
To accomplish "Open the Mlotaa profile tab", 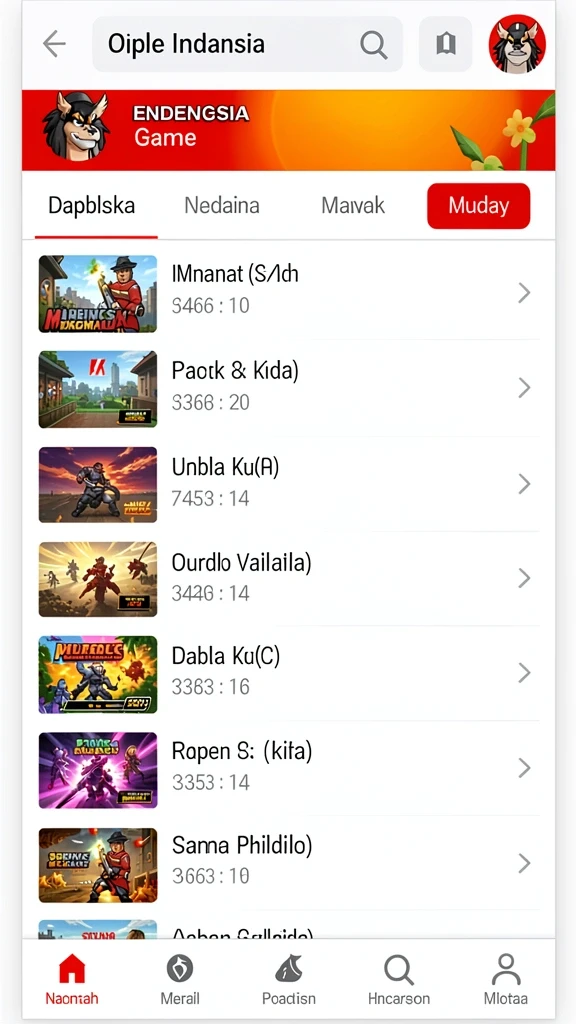I will 506,978.
